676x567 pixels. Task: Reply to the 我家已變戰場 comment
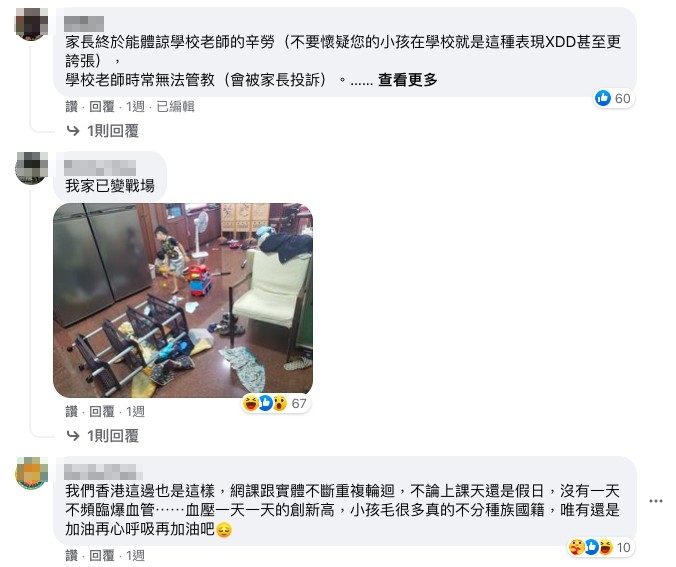click(x=102, y=411)
